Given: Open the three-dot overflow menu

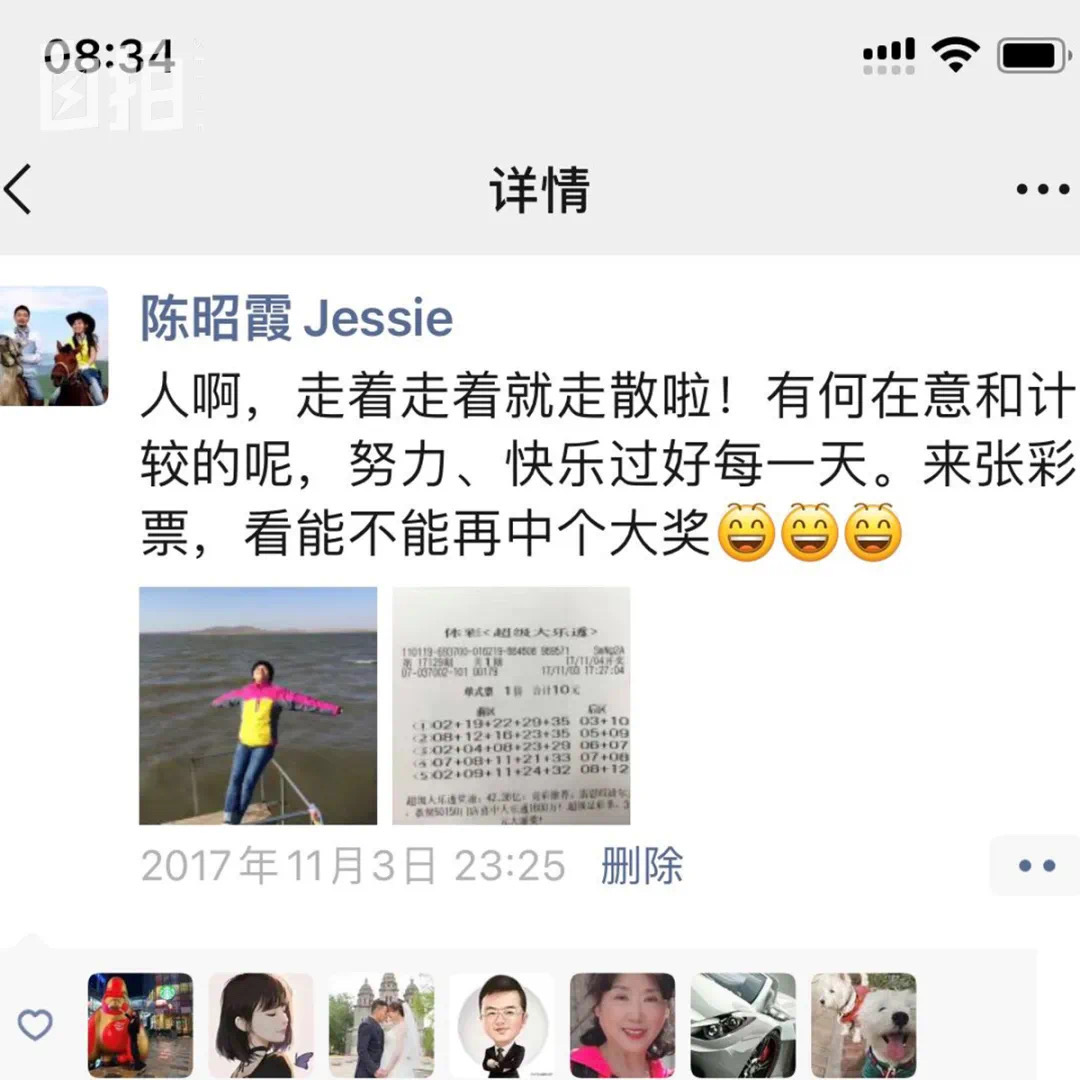Looking at the screenshot, I should point(1042,189).
